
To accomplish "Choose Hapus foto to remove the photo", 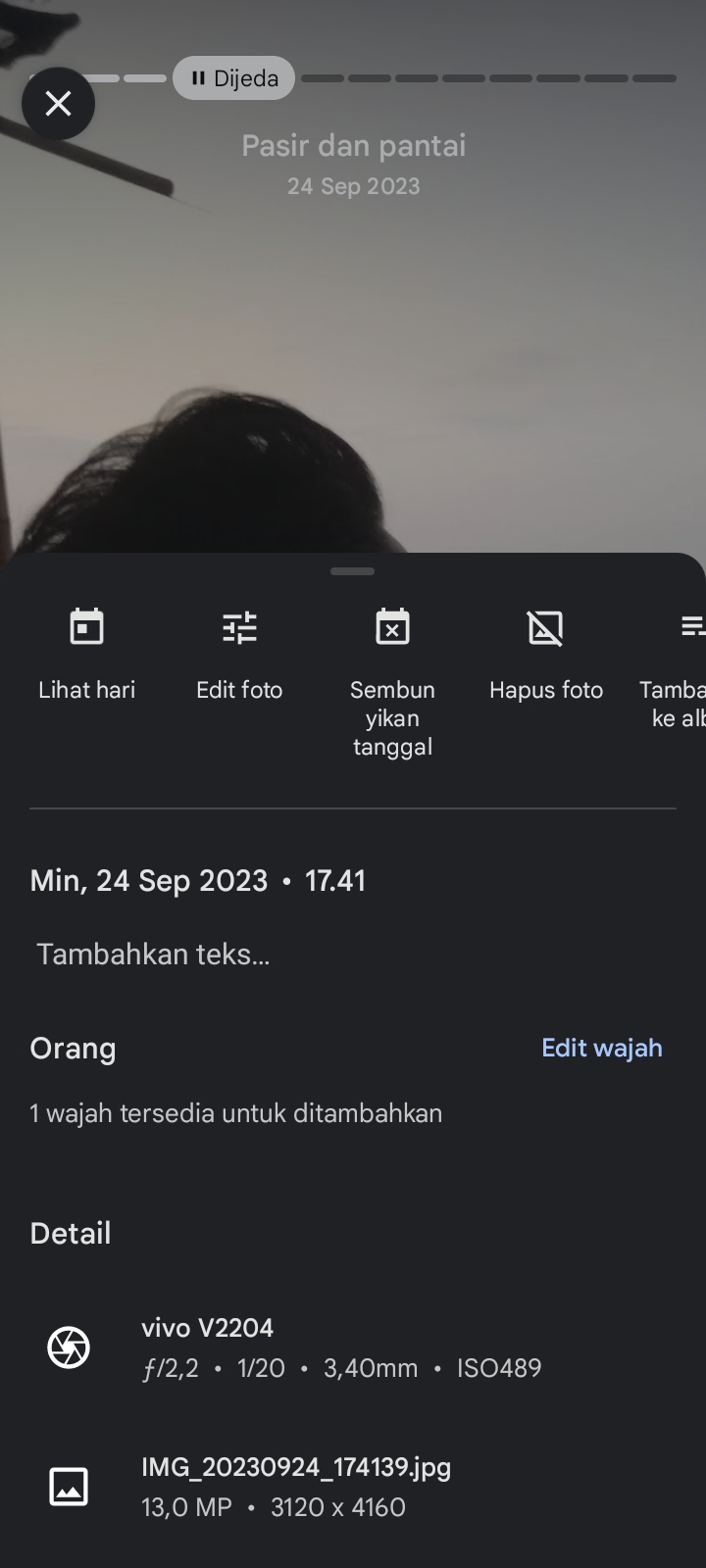I will point(545,654).
